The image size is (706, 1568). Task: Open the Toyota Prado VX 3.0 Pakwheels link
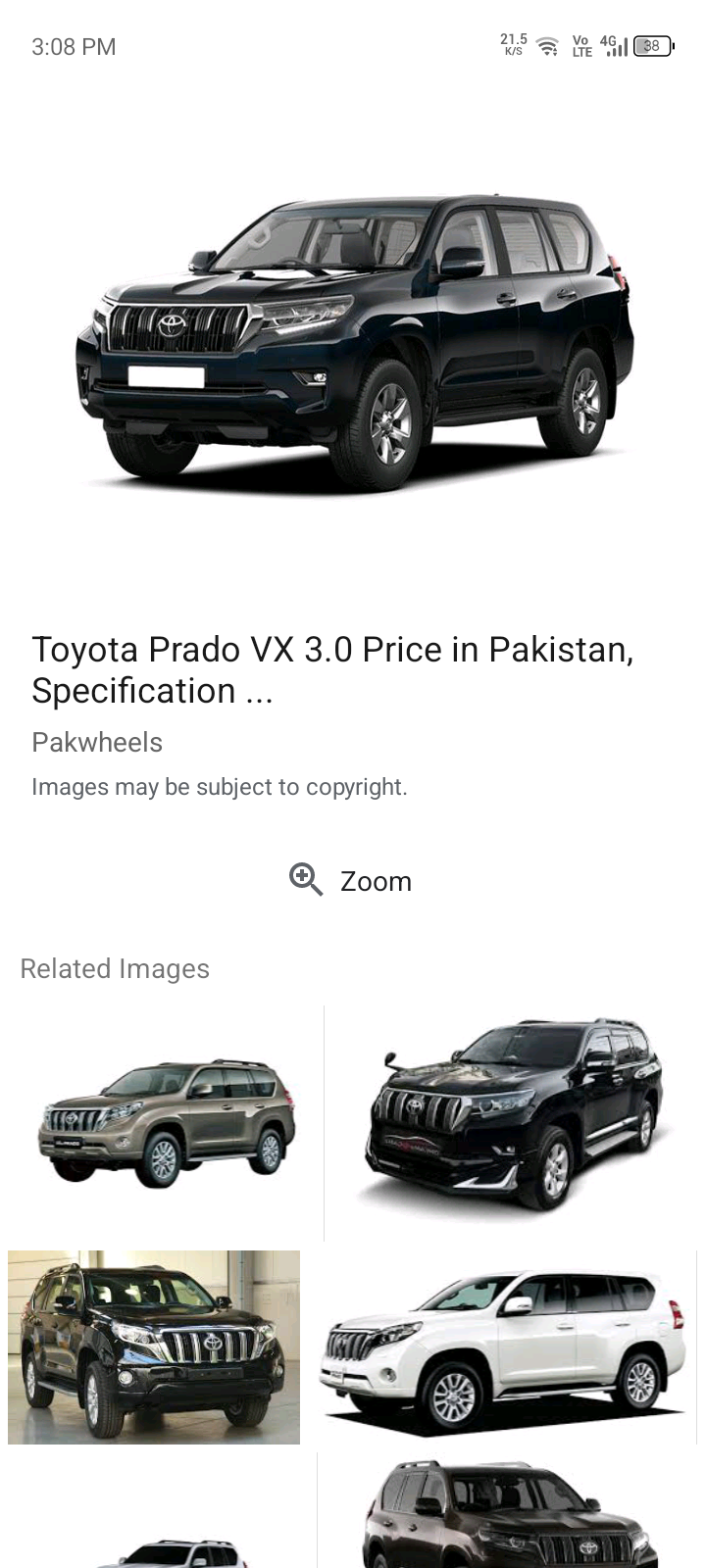[331, 670]
